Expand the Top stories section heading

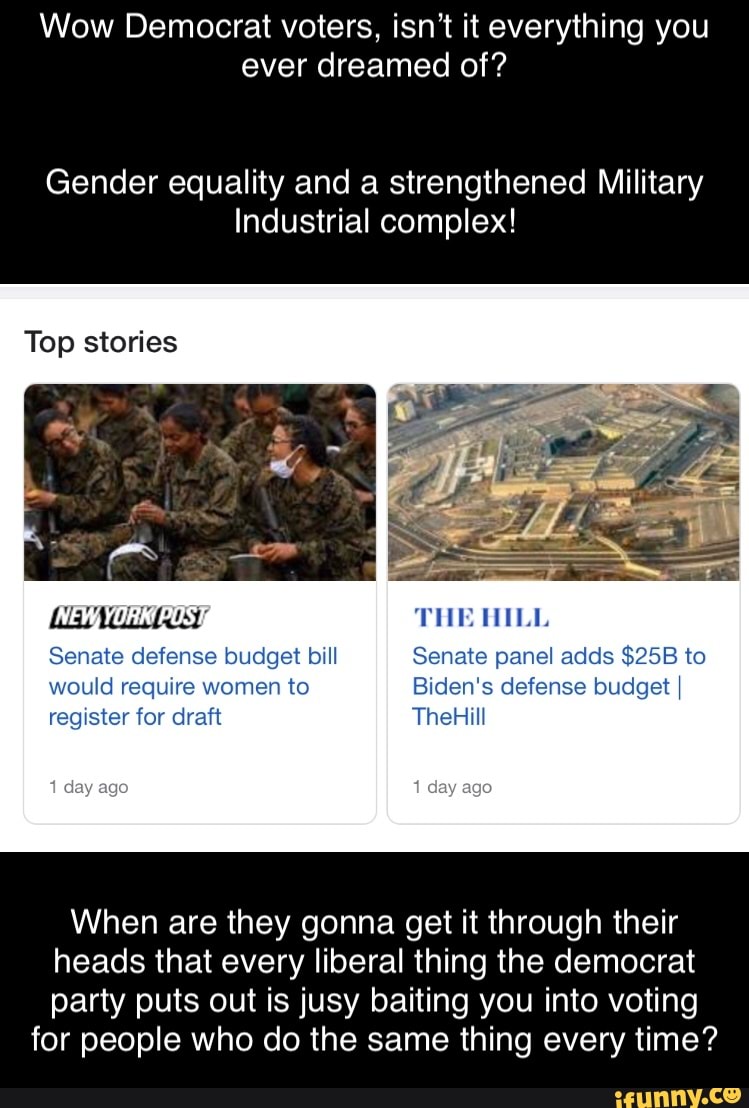[x=103, y=342]
